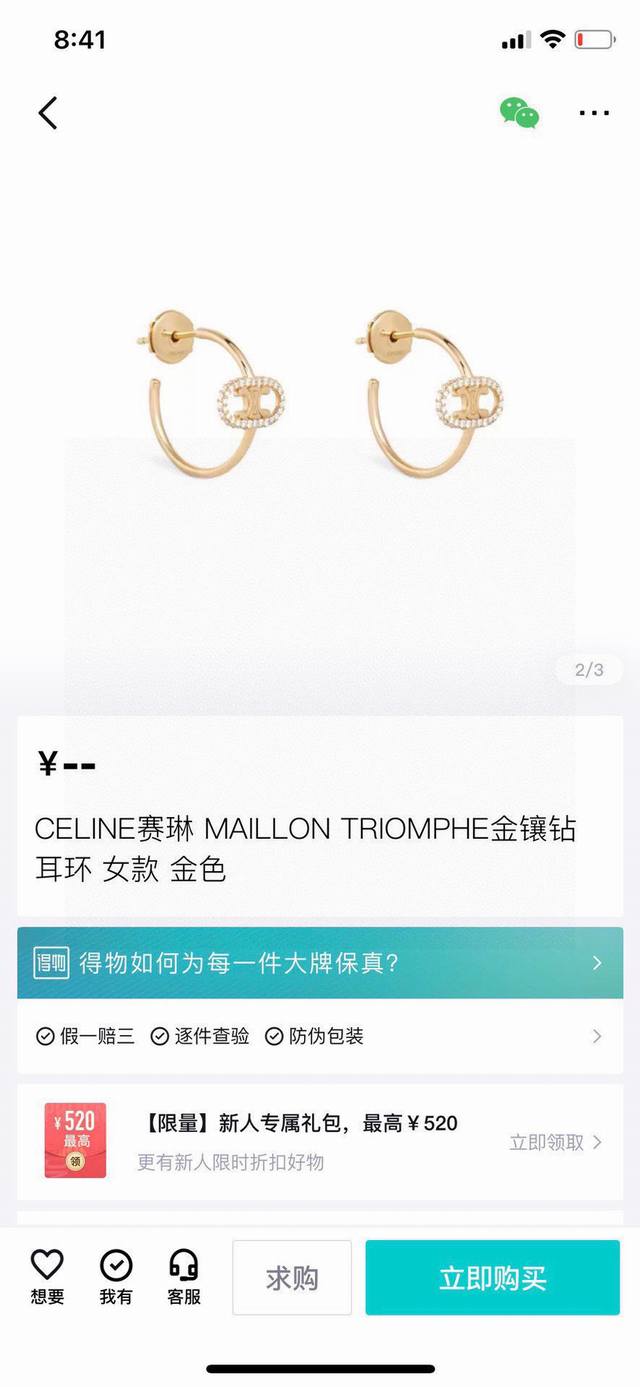Claim the 新人专属礼包 via 立即领取

pyautogui.click(x=556, y=1142)
